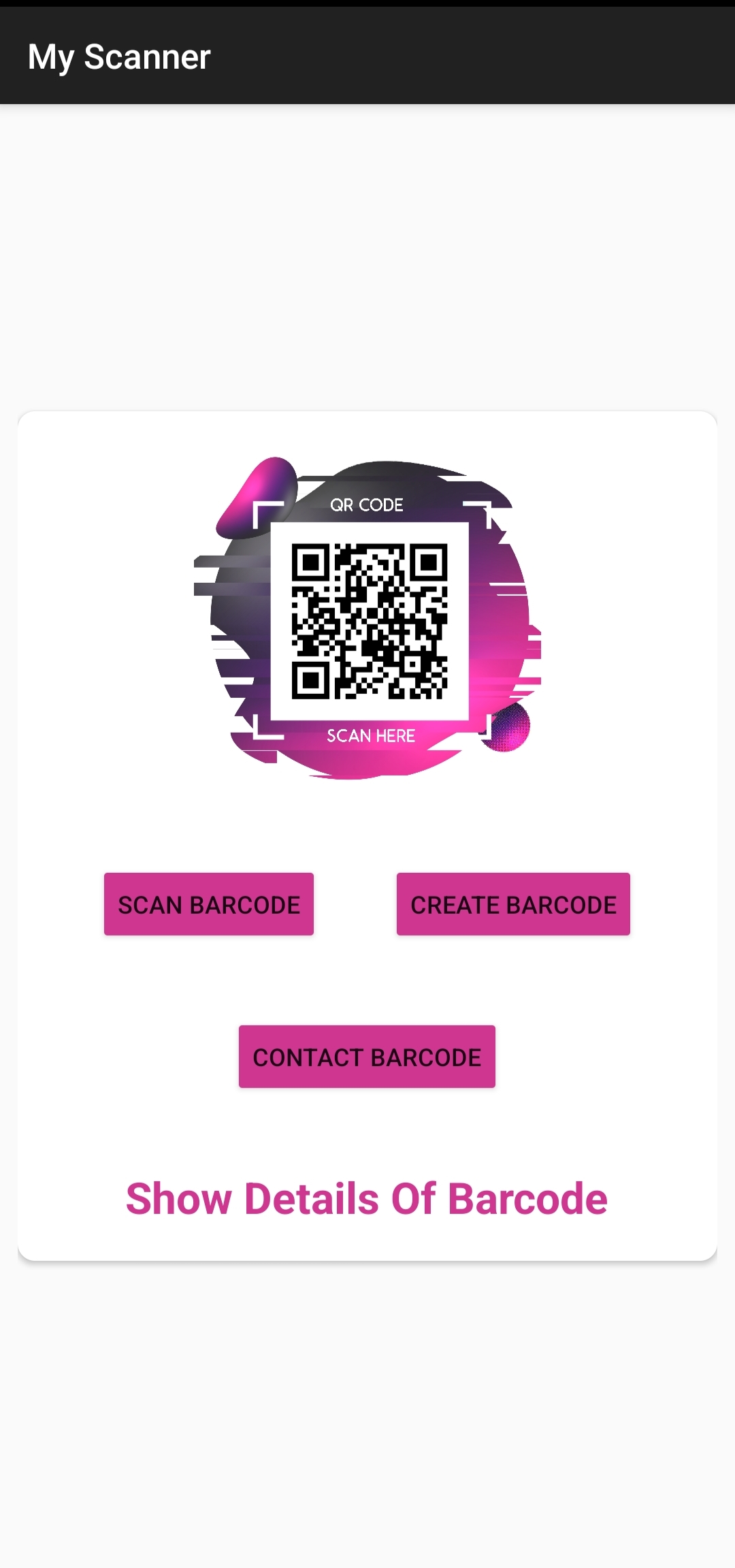The height and width of the screenshot is (1568, 735).
Task: Tap the Scan Barcode button
Action: [209, 904]
